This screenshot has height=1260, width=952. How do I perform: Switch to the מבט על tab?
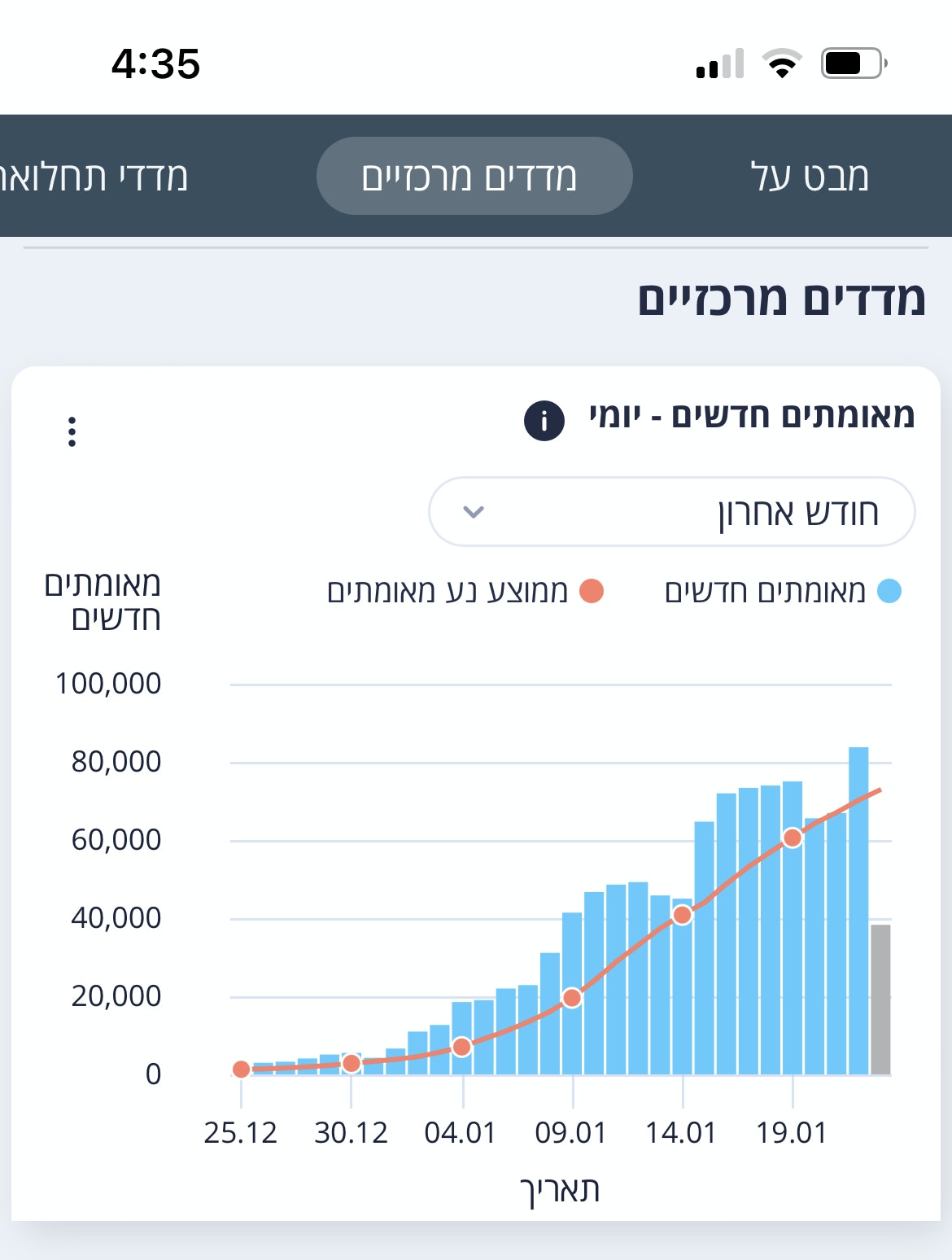(810, 177)
